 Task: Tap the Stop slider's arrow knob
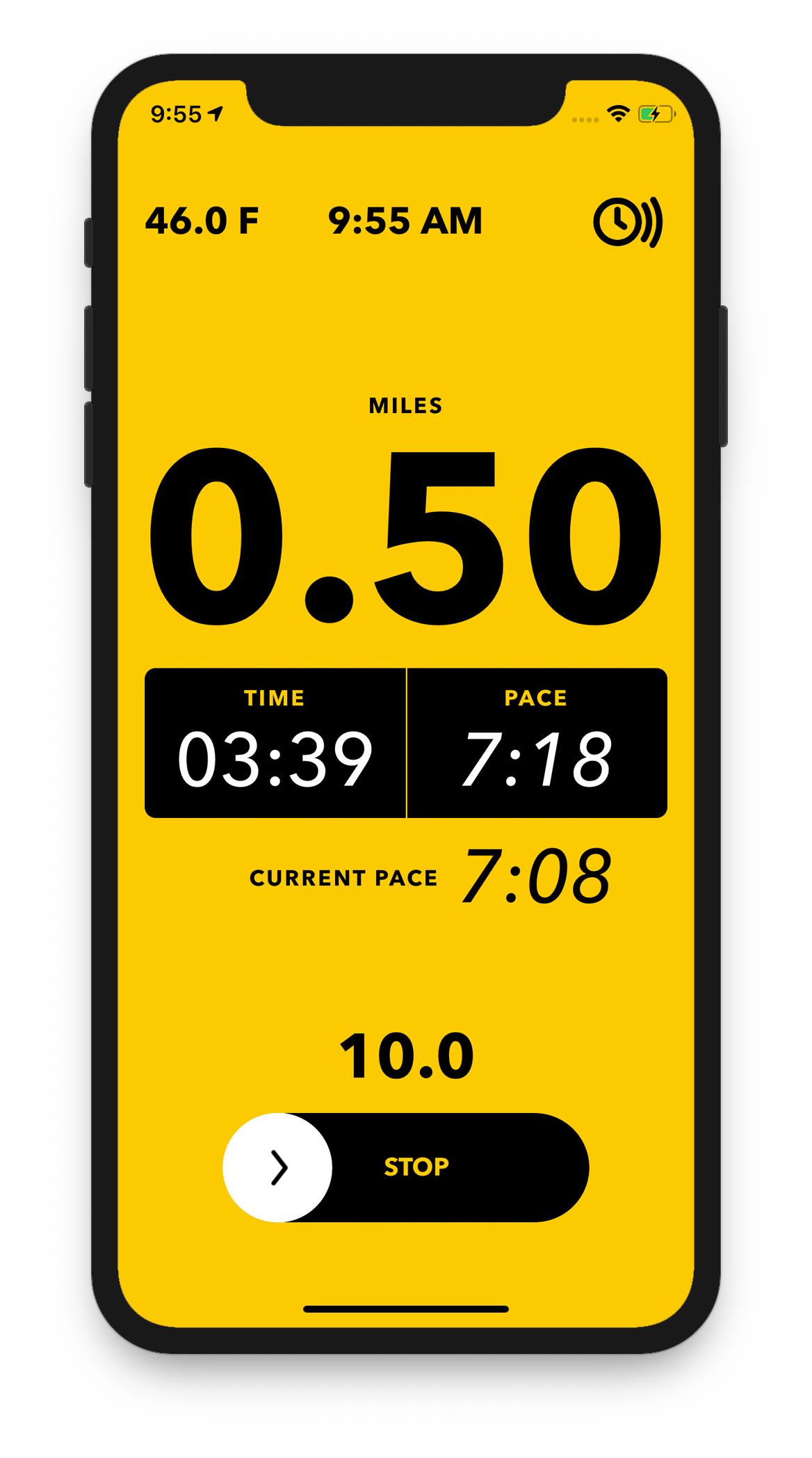277,1167
